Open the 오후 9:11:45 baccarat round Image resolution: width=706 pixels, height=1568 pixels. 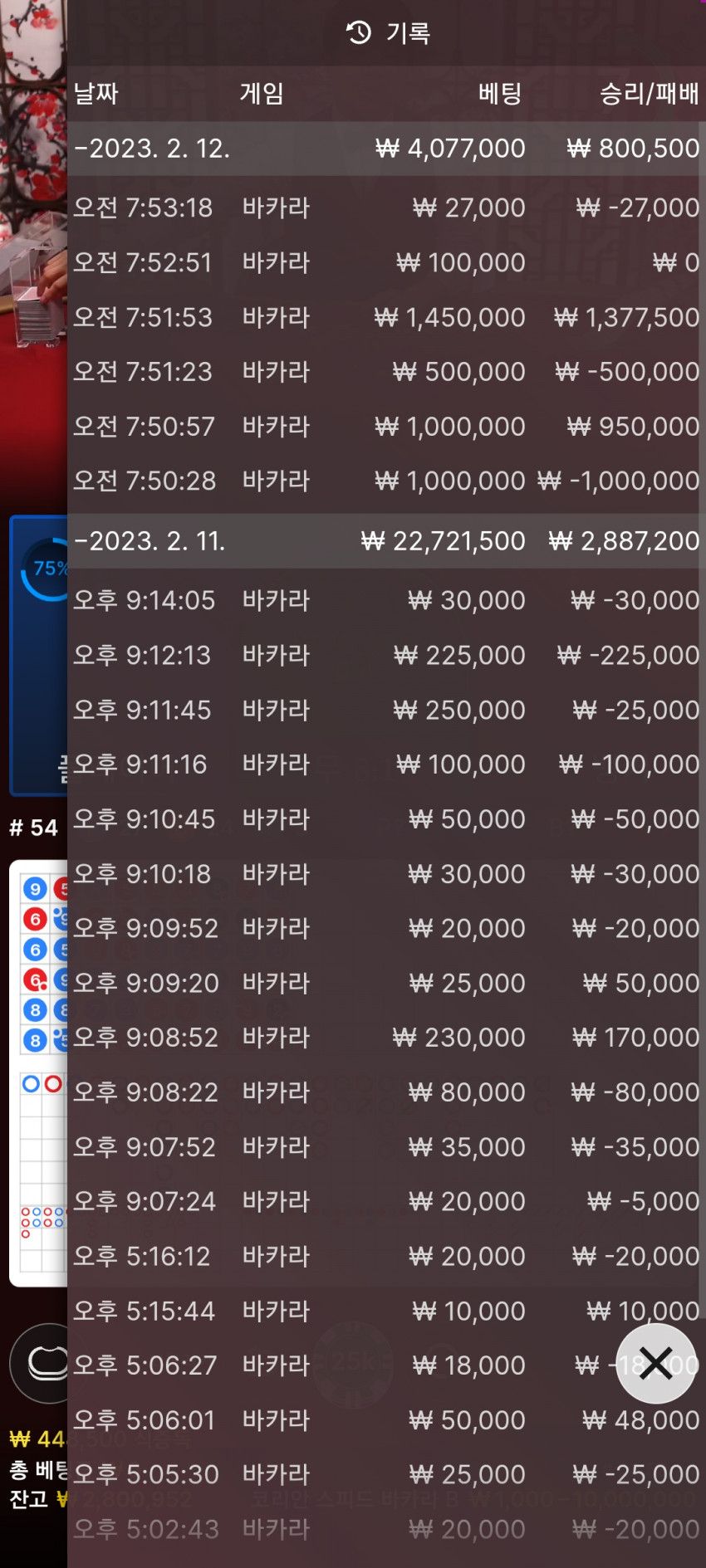click(386, 710)
